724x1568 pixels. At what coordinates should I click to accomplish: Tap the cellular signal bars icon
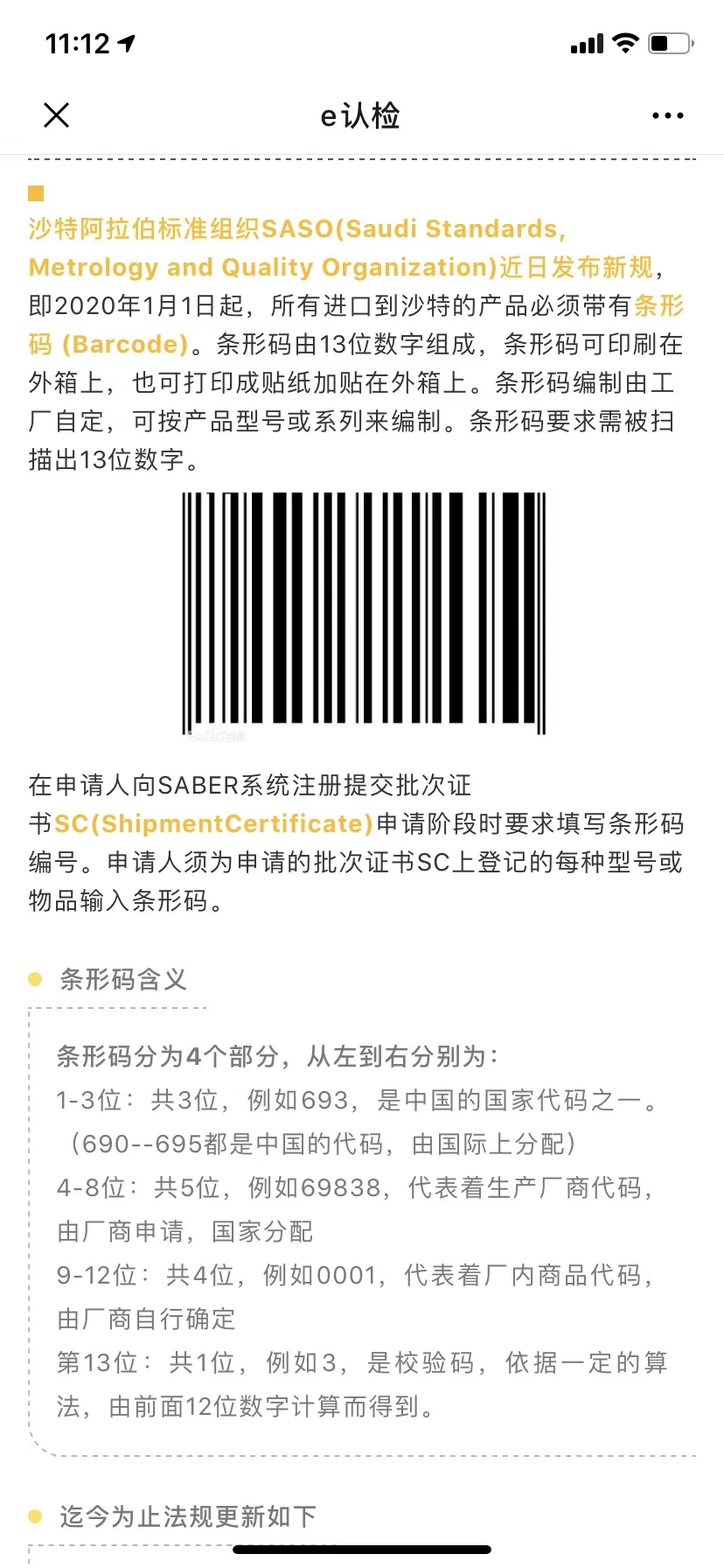click(x=586, y=42)
